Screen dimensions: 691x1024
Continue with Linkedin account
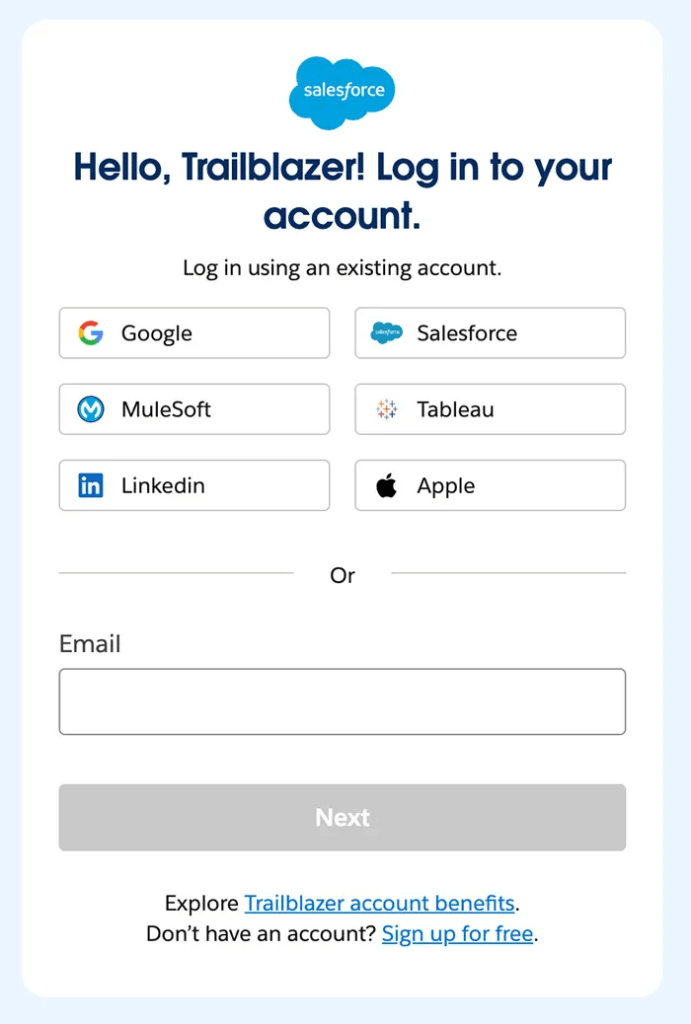tap(194, 486)
